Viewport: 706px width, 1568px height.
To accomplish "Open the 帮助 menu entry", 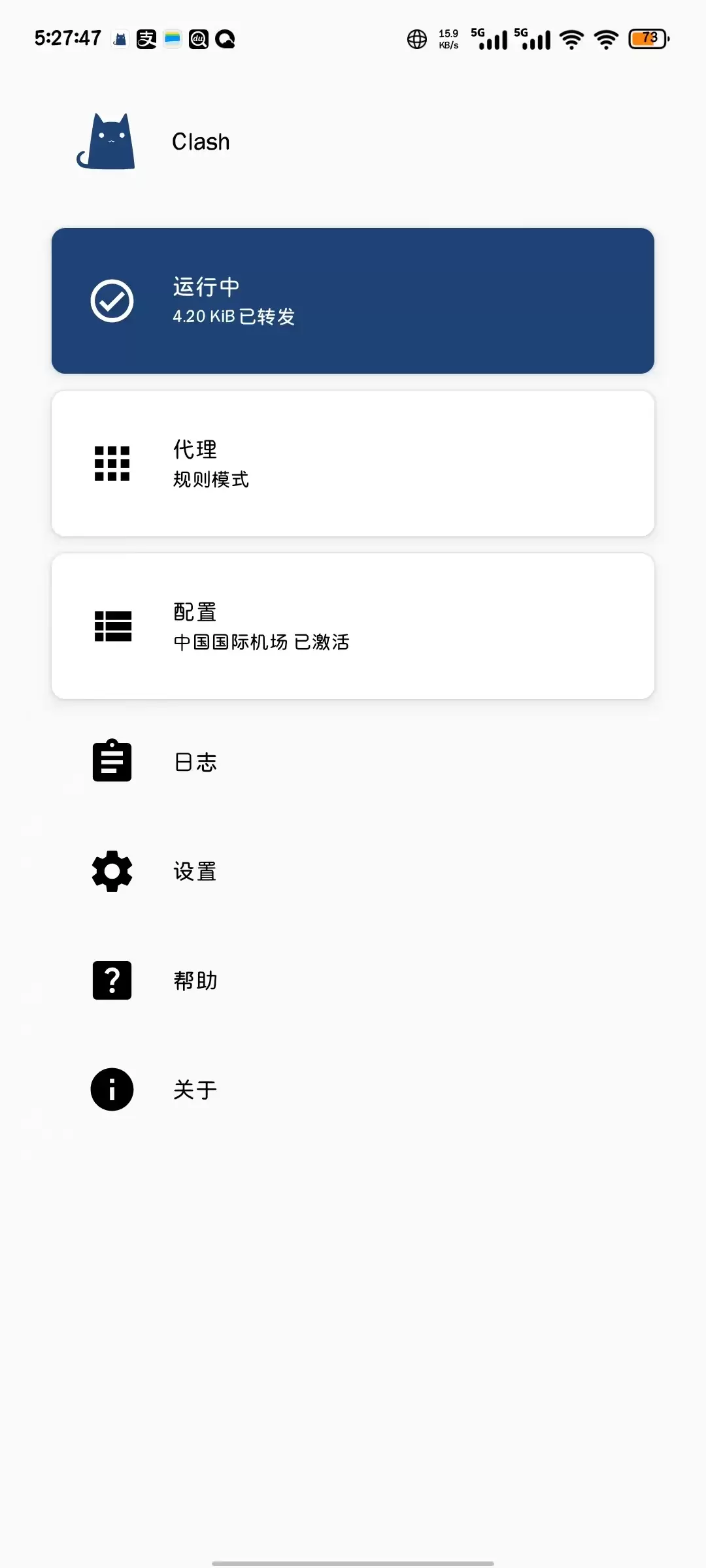I will tap(194, 979).
